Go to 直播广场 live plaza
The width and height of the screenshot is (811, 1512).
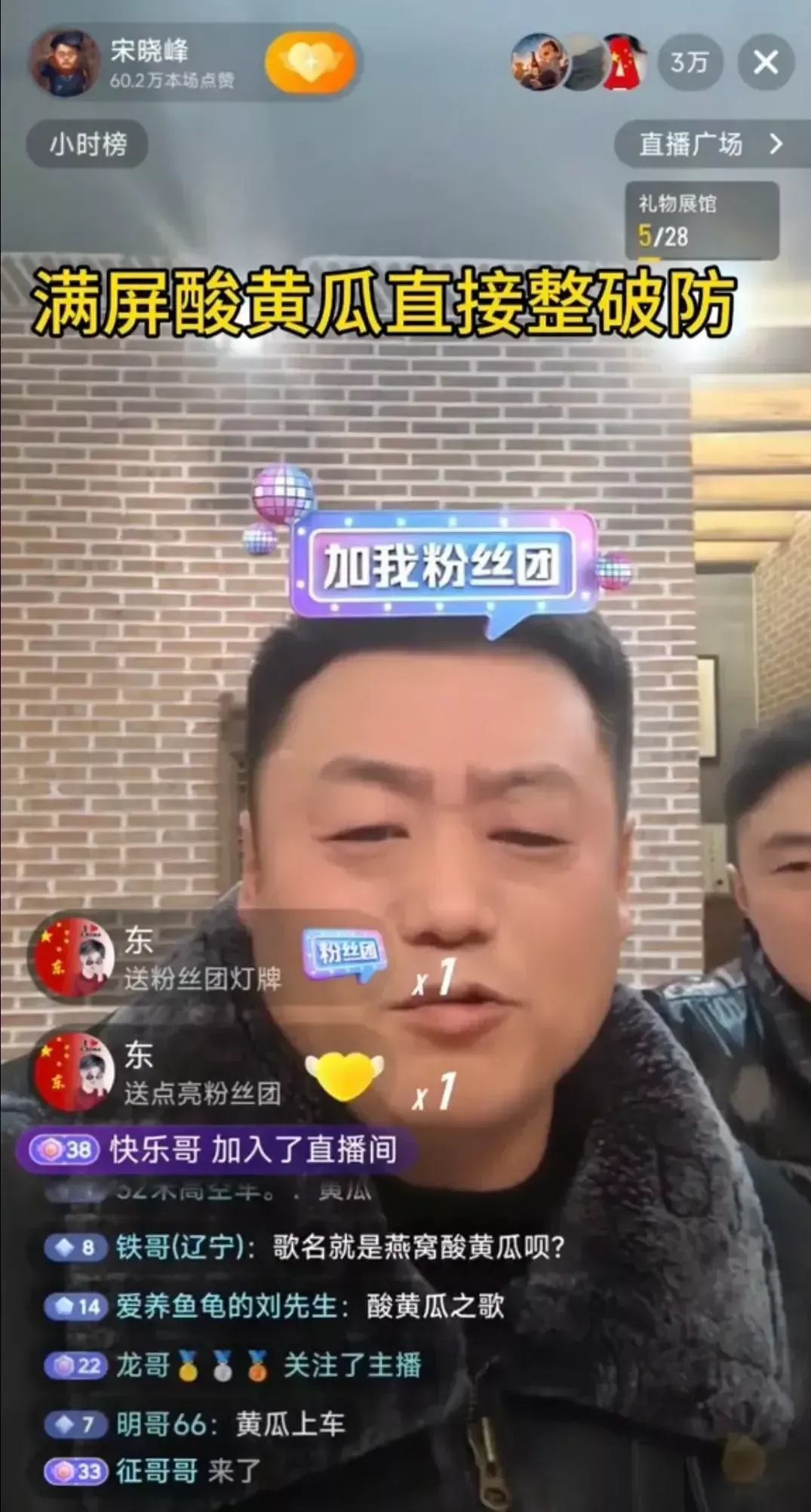click(709, 144)
